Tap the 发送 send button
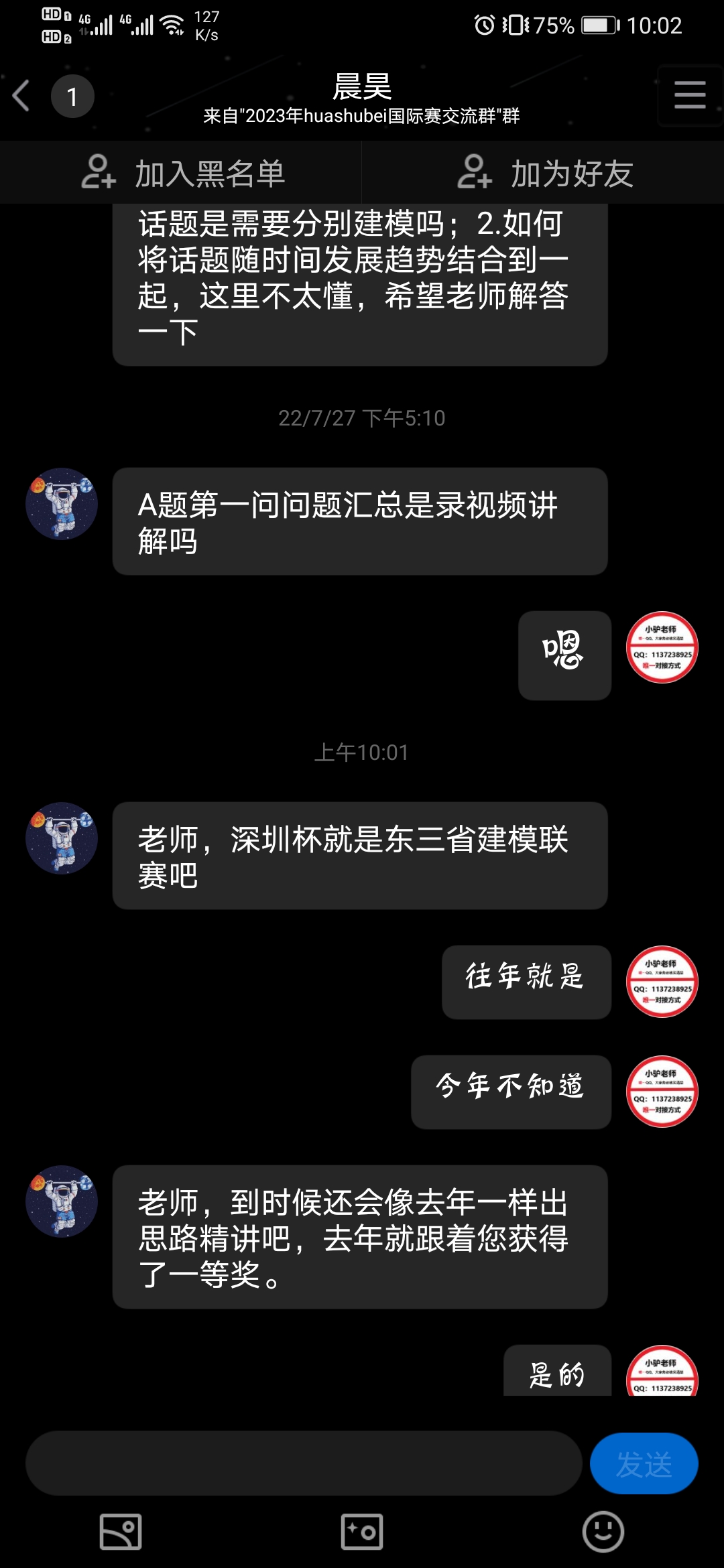The image size is (724, 1568). tap(644, 1464)
